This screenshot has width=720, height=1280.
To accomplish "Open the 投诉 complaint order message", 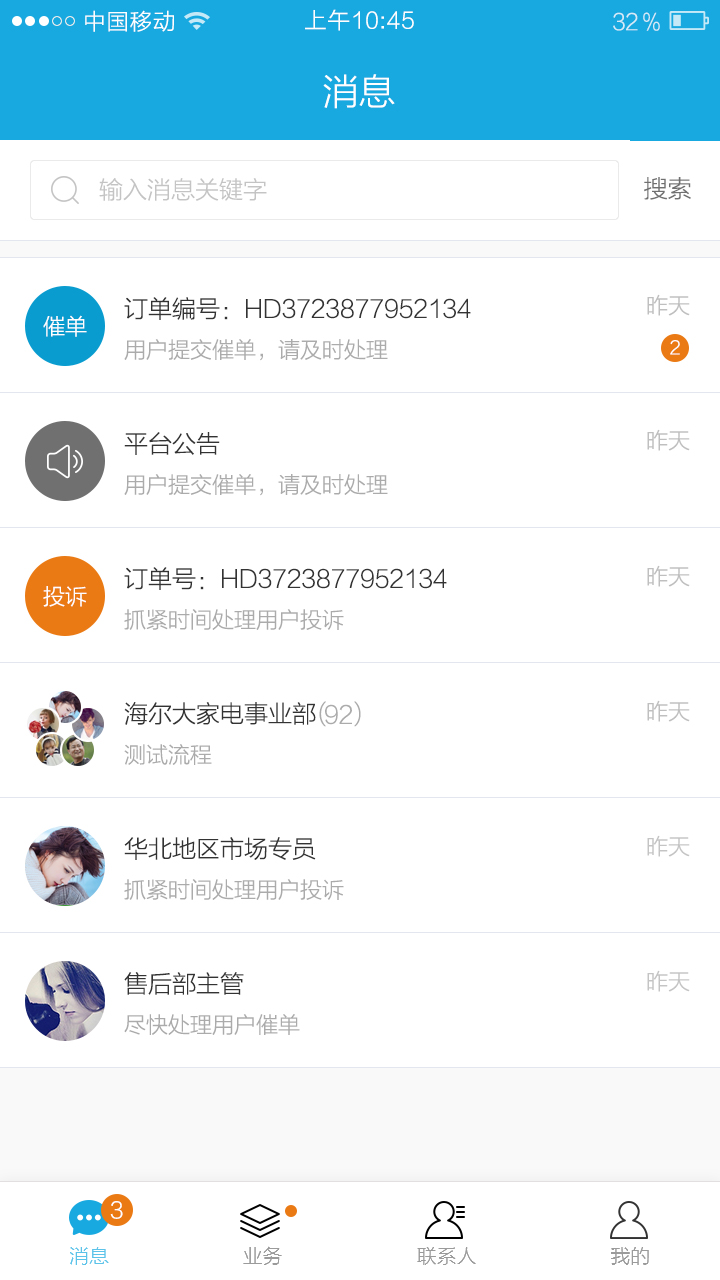I will tap(360, 596).
